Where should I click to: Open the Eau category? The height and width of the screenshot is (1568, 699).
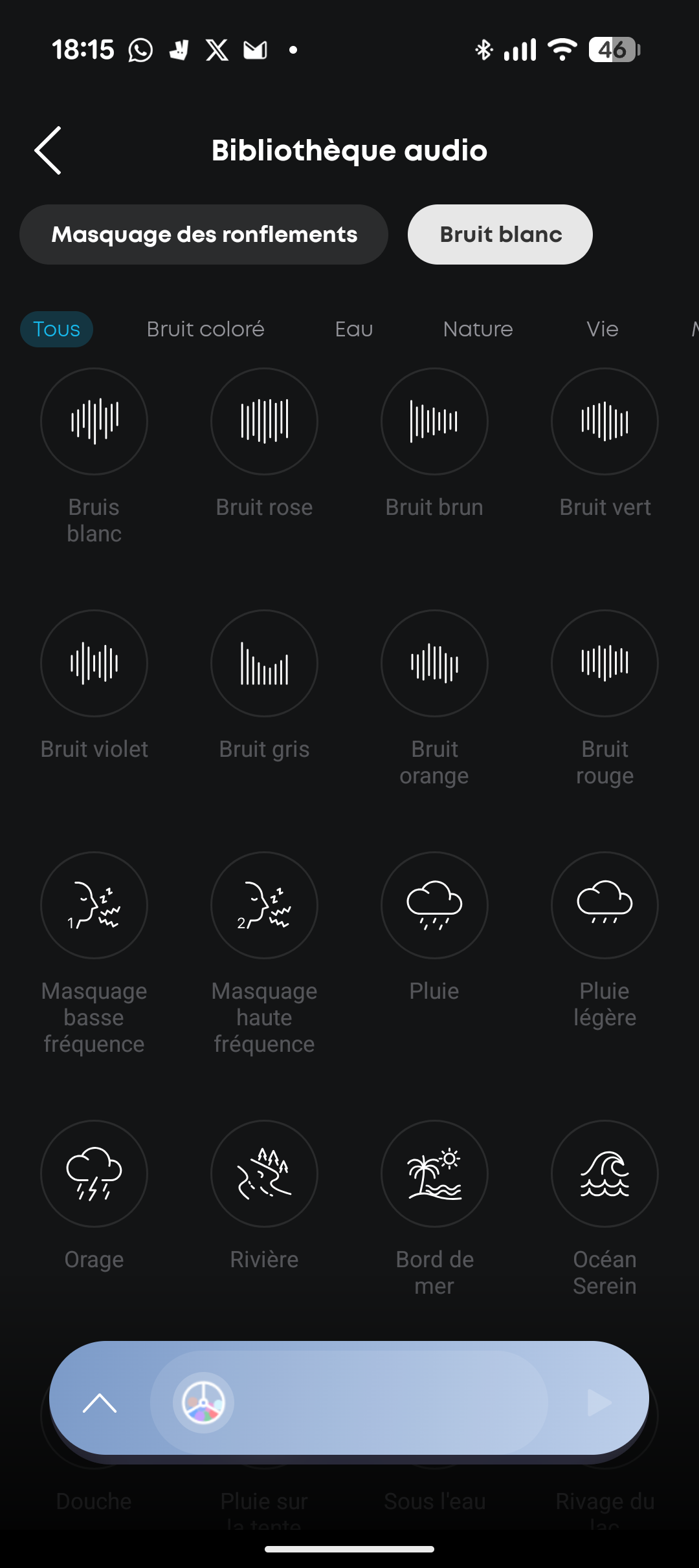click(354, 329)
